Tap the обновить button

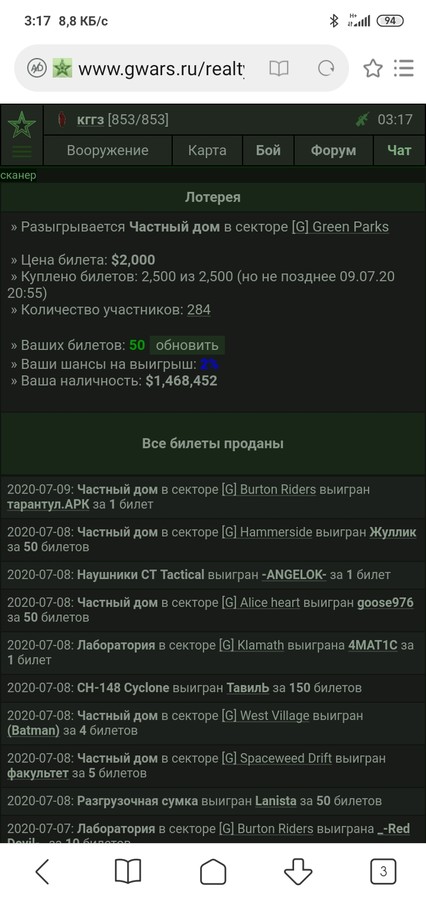click(187, 346)
